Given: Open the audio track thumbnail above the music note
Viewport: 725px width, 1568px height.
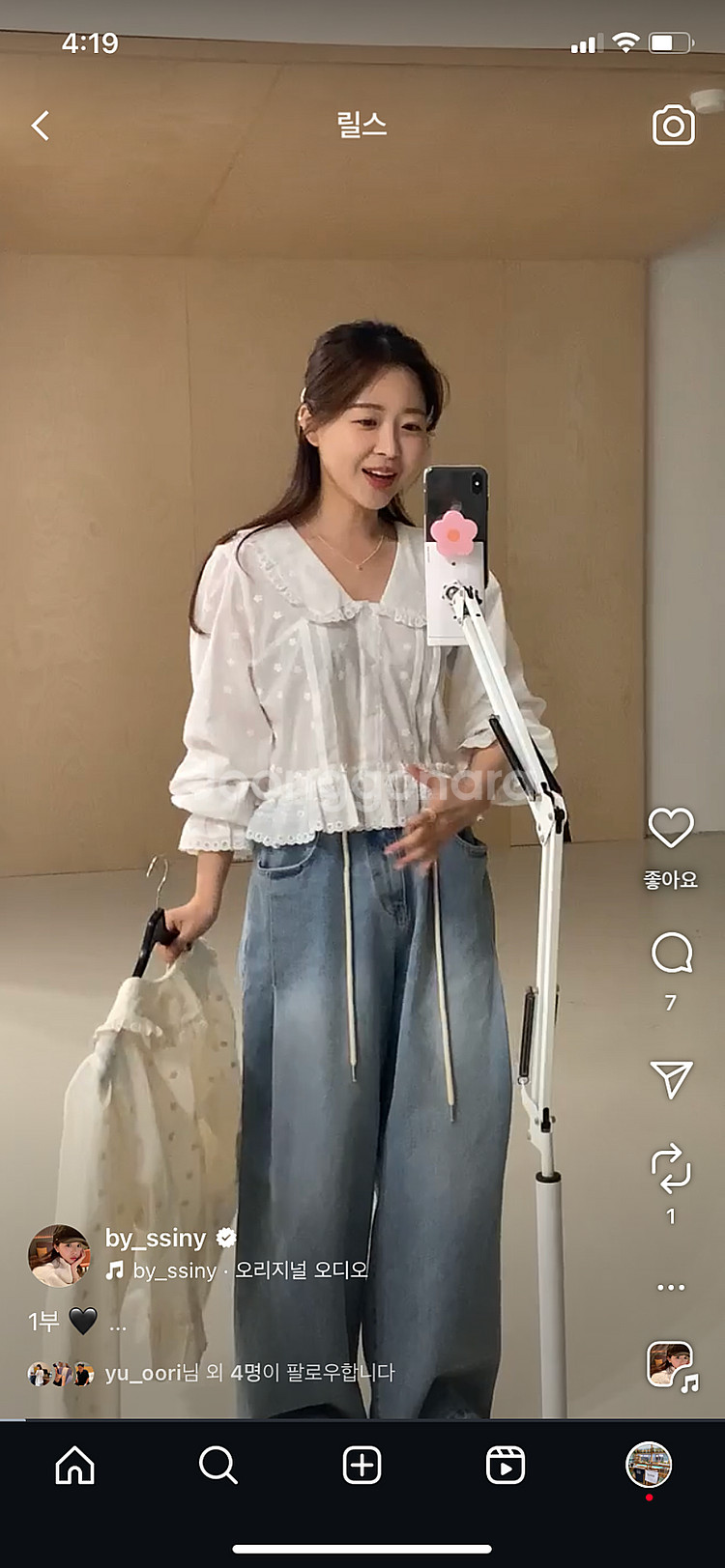Looking at the screenshot, I should (x=669, y=1362).
